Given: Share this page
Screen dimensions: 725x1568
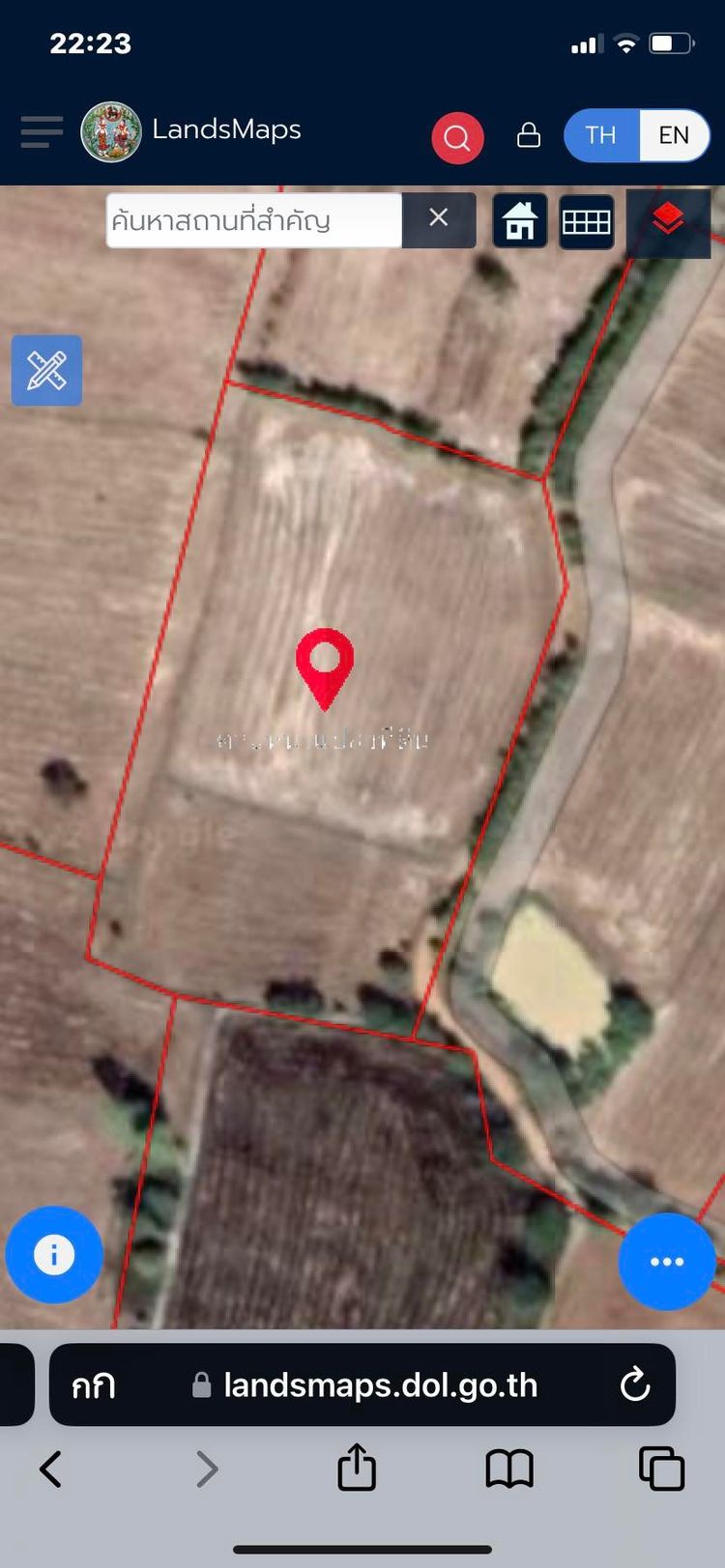Looking at the screenshot, I should coord(357,1468).
